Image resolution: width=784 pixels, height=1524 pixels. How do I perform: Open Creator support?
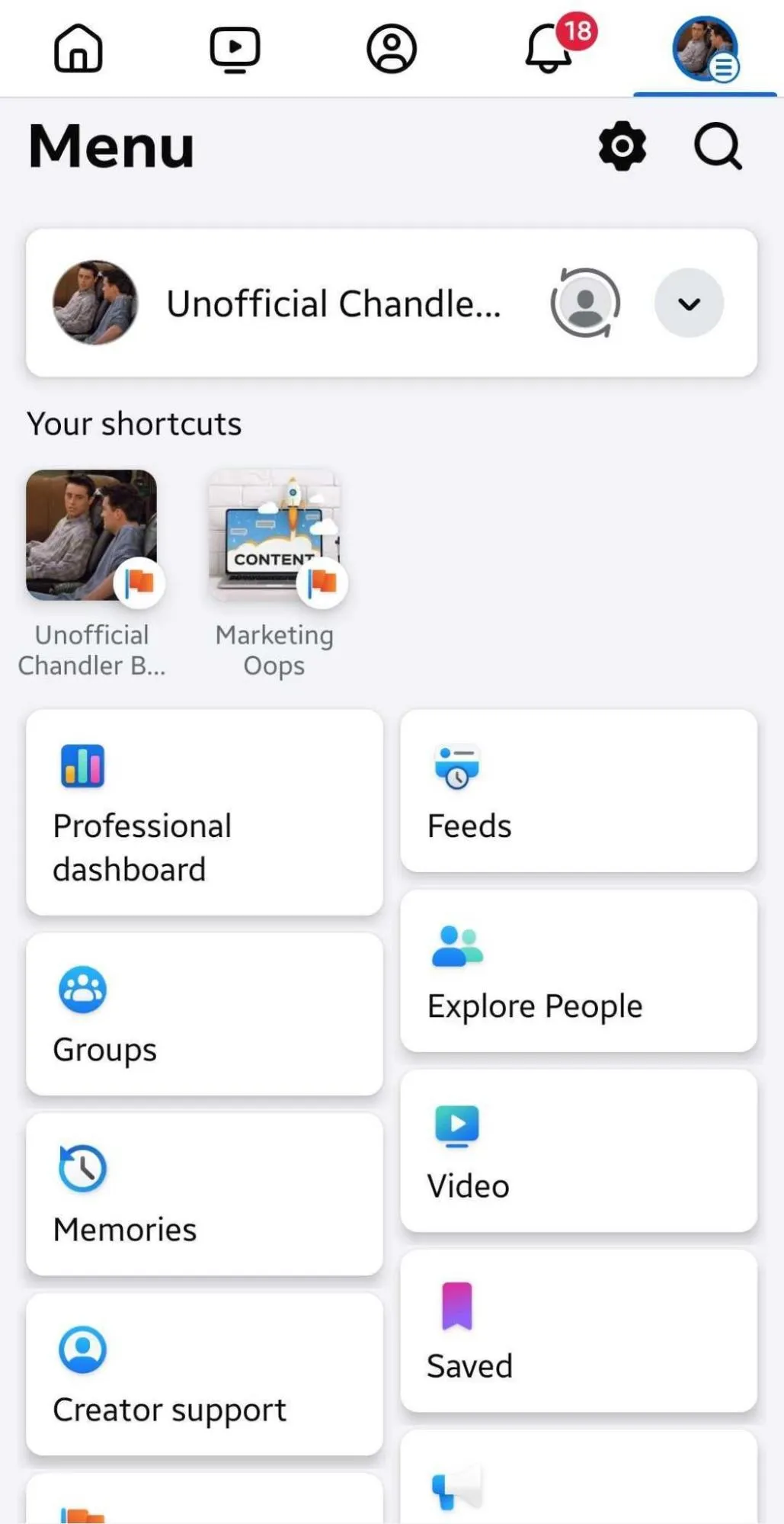coord(203,1372)
